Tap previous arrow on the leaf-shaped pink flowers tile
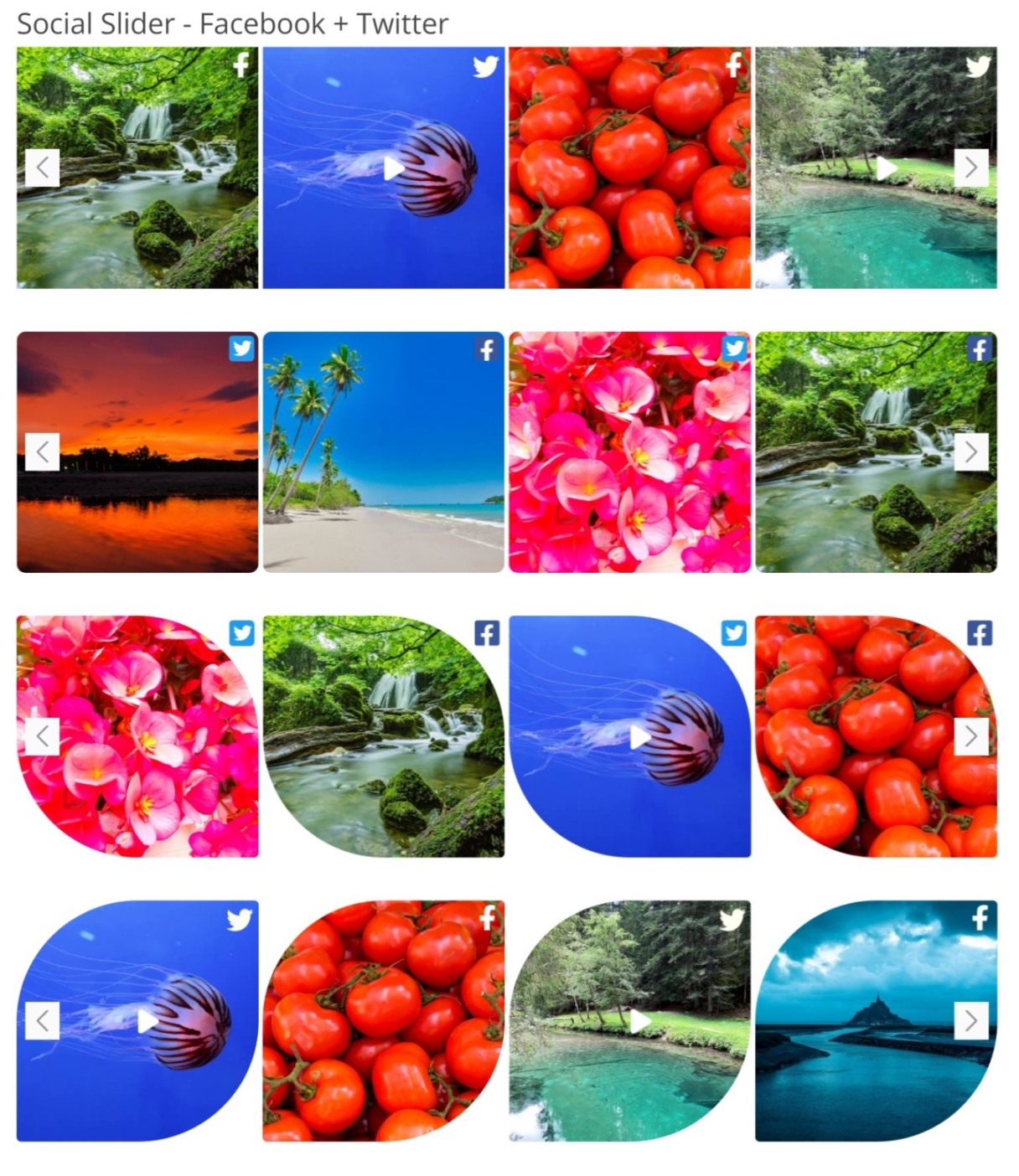The image size is (1019, 1176). point(42,736)
